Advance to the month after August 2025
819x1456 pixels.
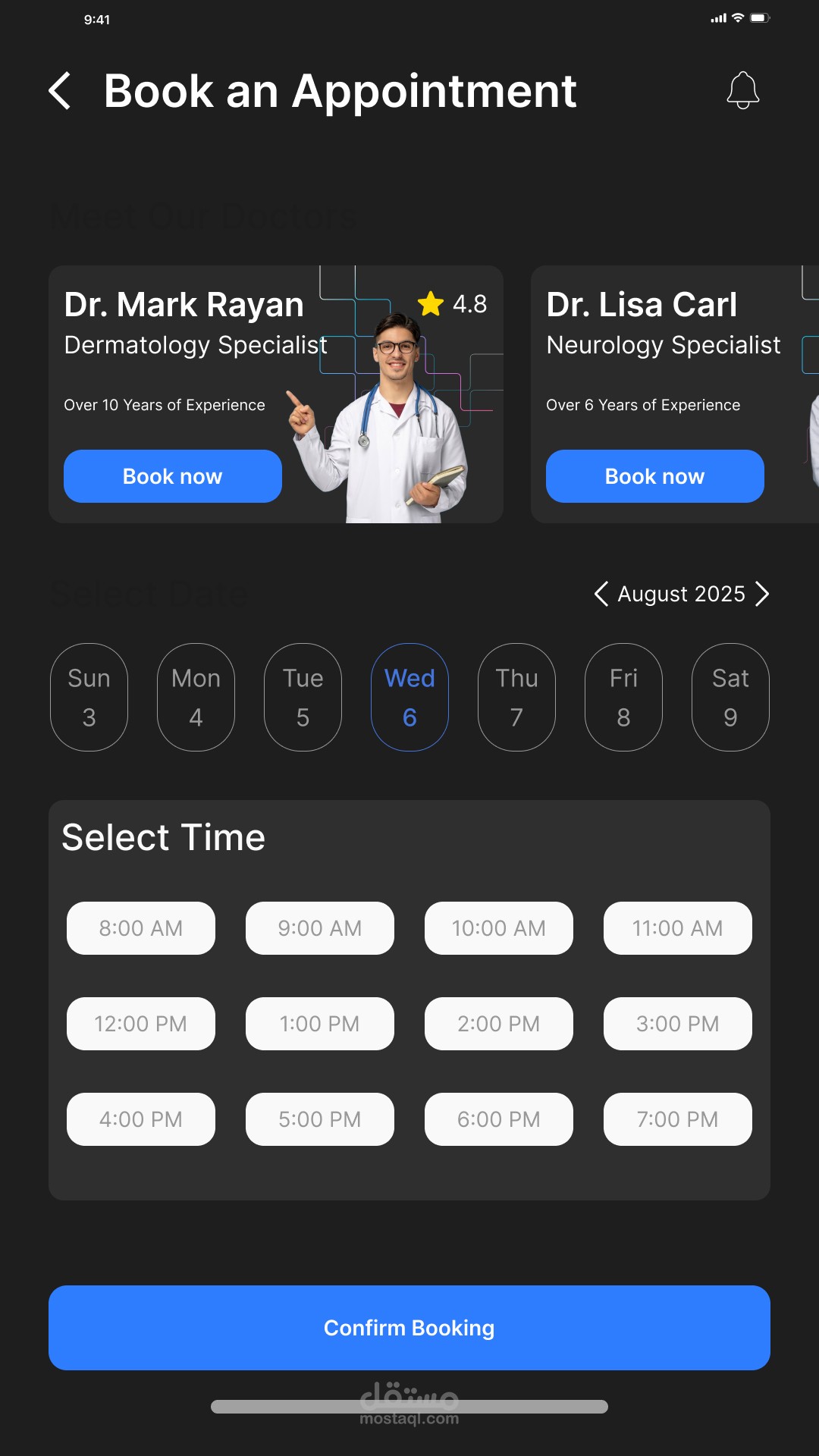point(762,594)
